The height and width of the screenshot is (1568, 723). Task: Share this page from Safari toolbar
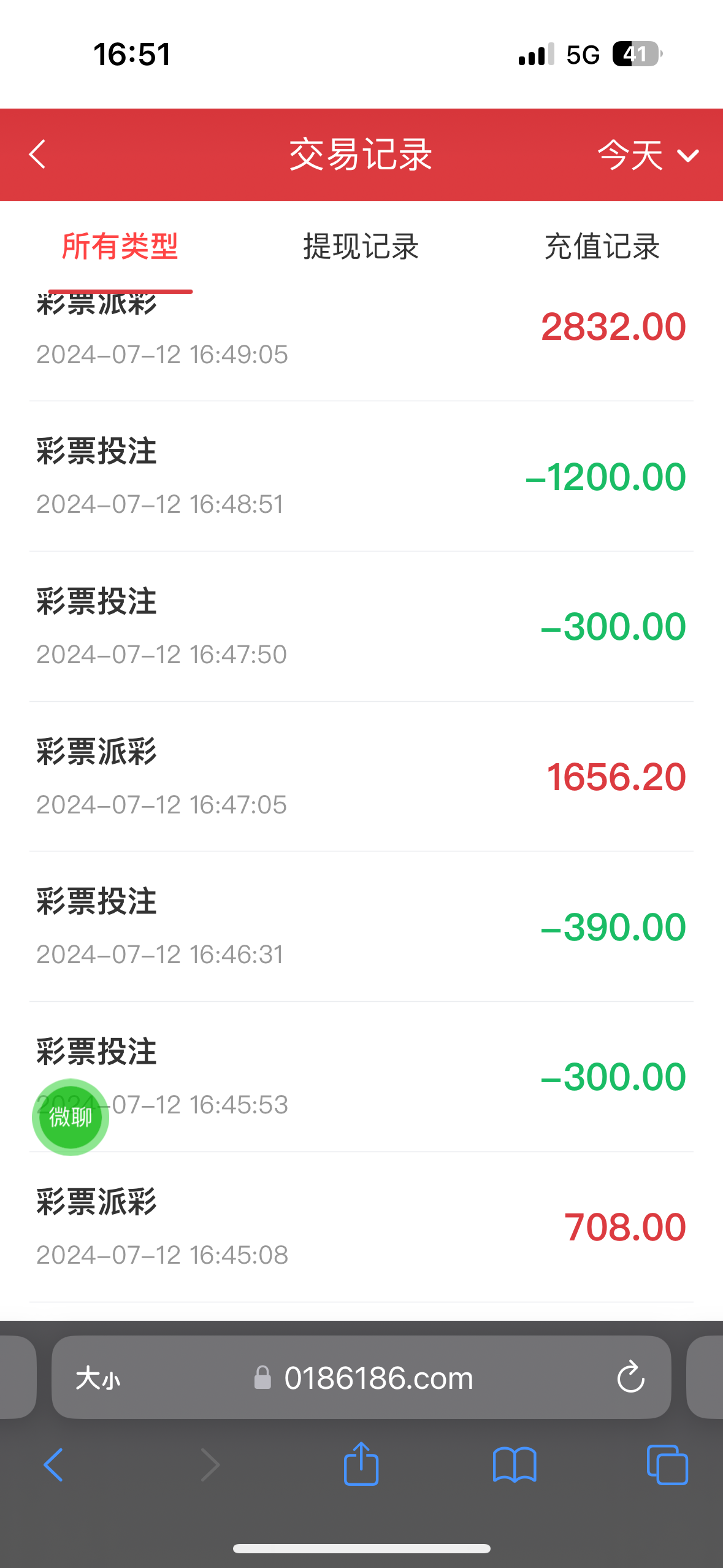pos(361,1464)
